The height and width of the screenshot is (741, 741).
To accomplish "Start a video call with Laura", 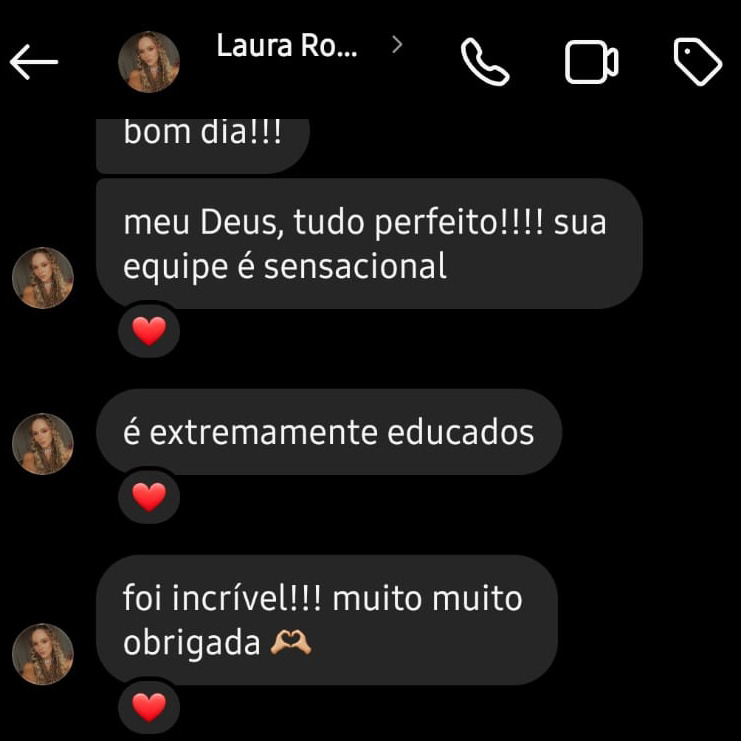I will (x=591, y=63).
